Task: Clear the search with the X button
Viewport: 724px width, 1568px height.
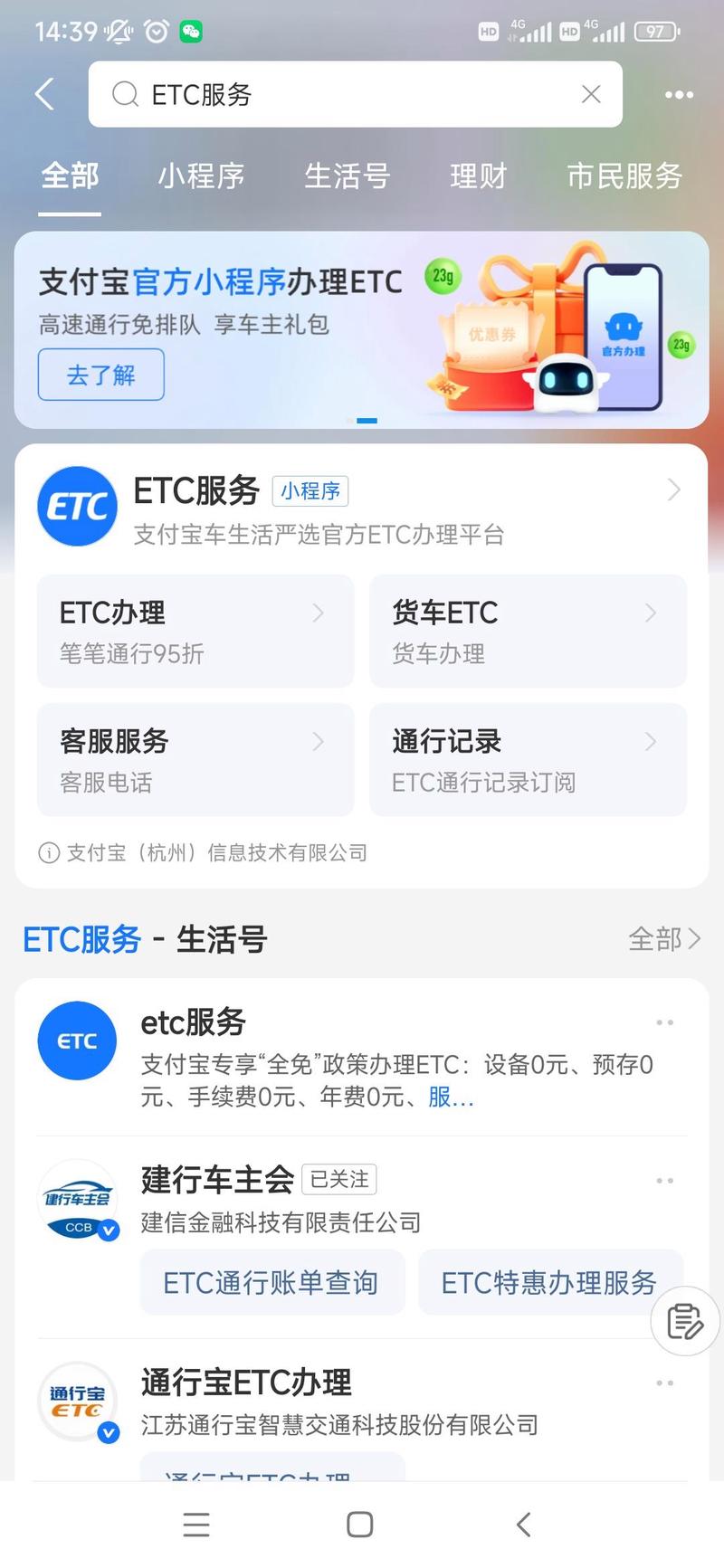Action: click(x=591, y=94)
